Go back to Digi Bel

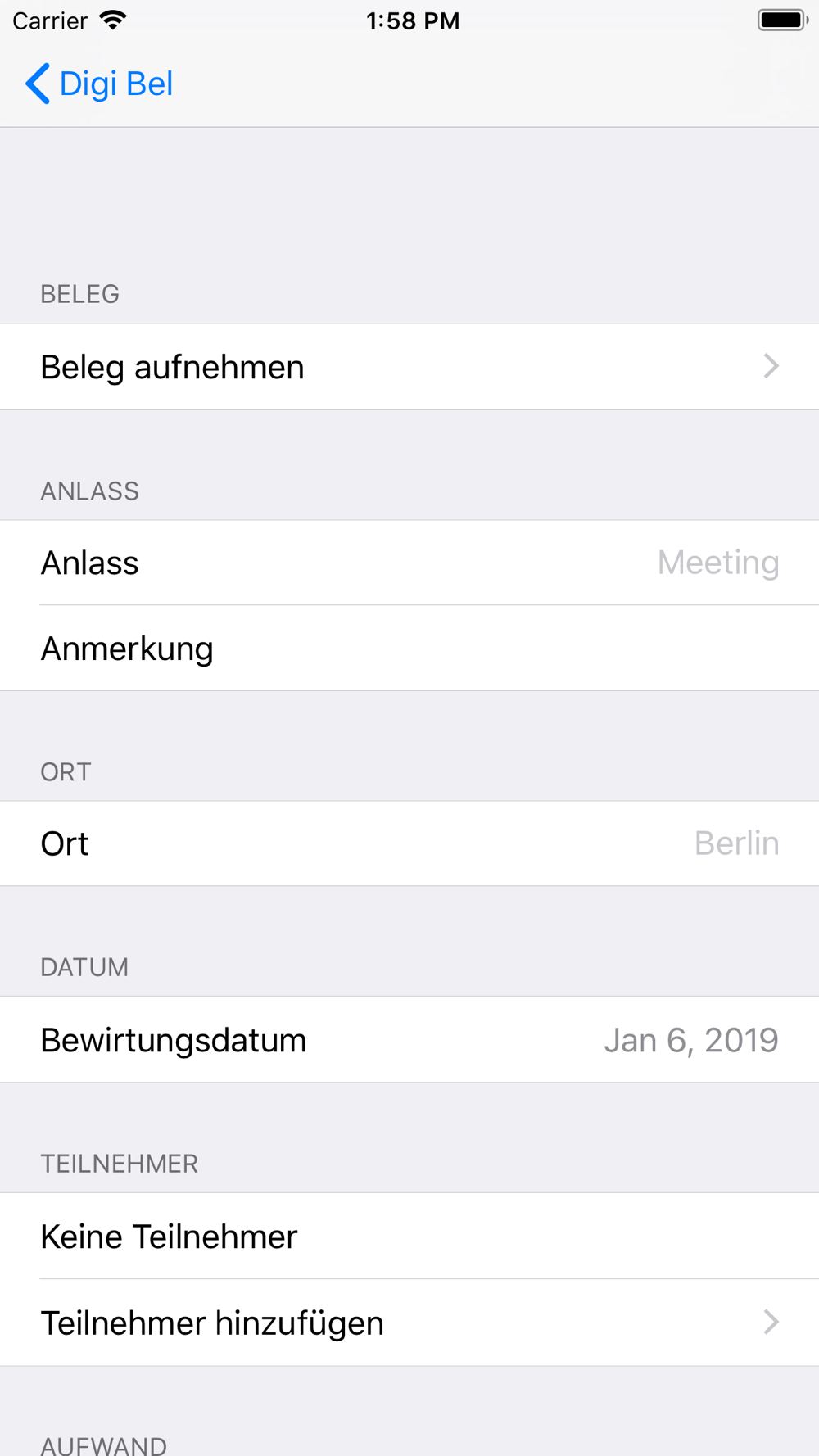[98, 84]
